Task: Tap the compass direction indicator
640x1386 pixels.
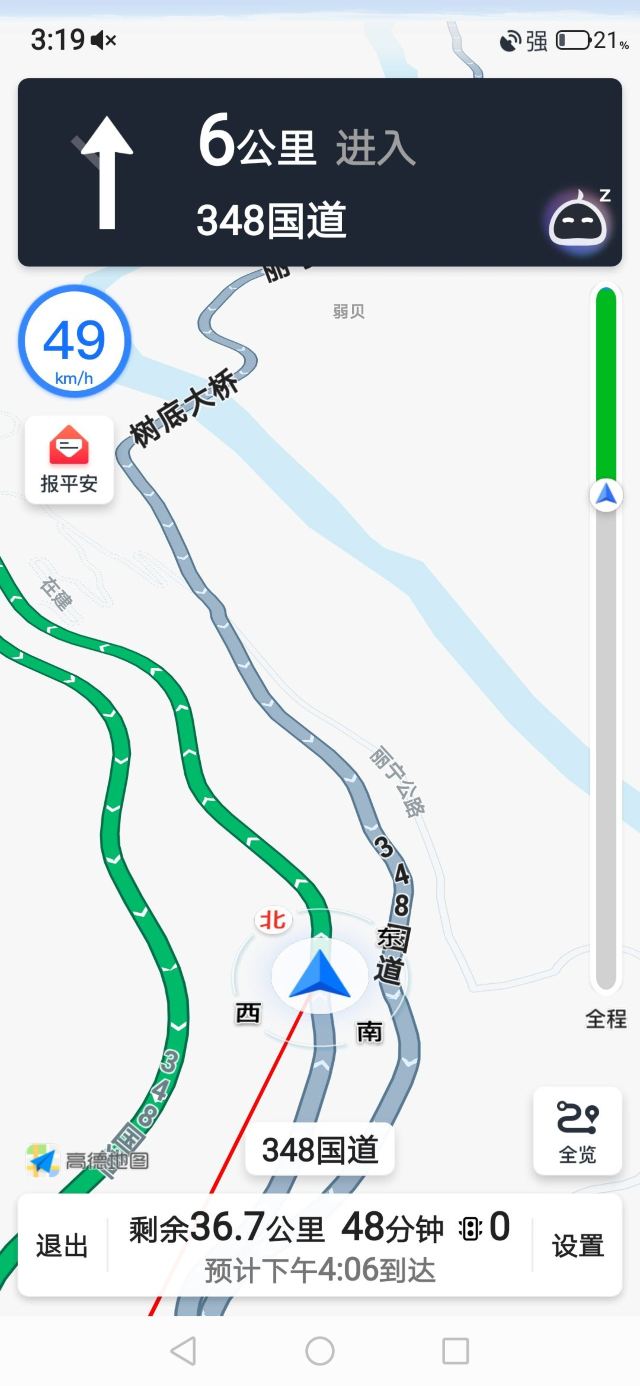Action: click(320, 977)
